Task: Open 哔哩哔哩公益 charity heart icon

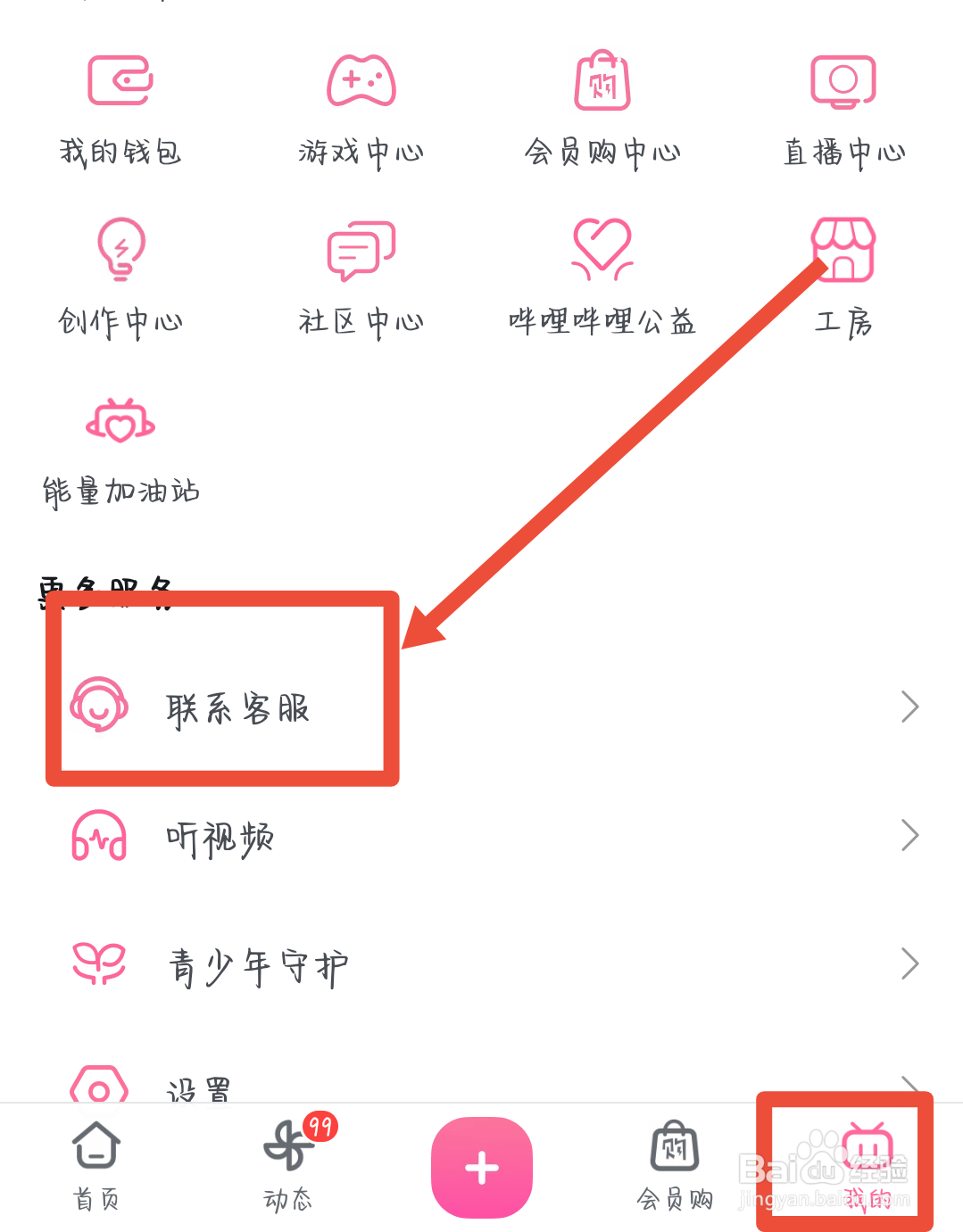Action: 602,277
